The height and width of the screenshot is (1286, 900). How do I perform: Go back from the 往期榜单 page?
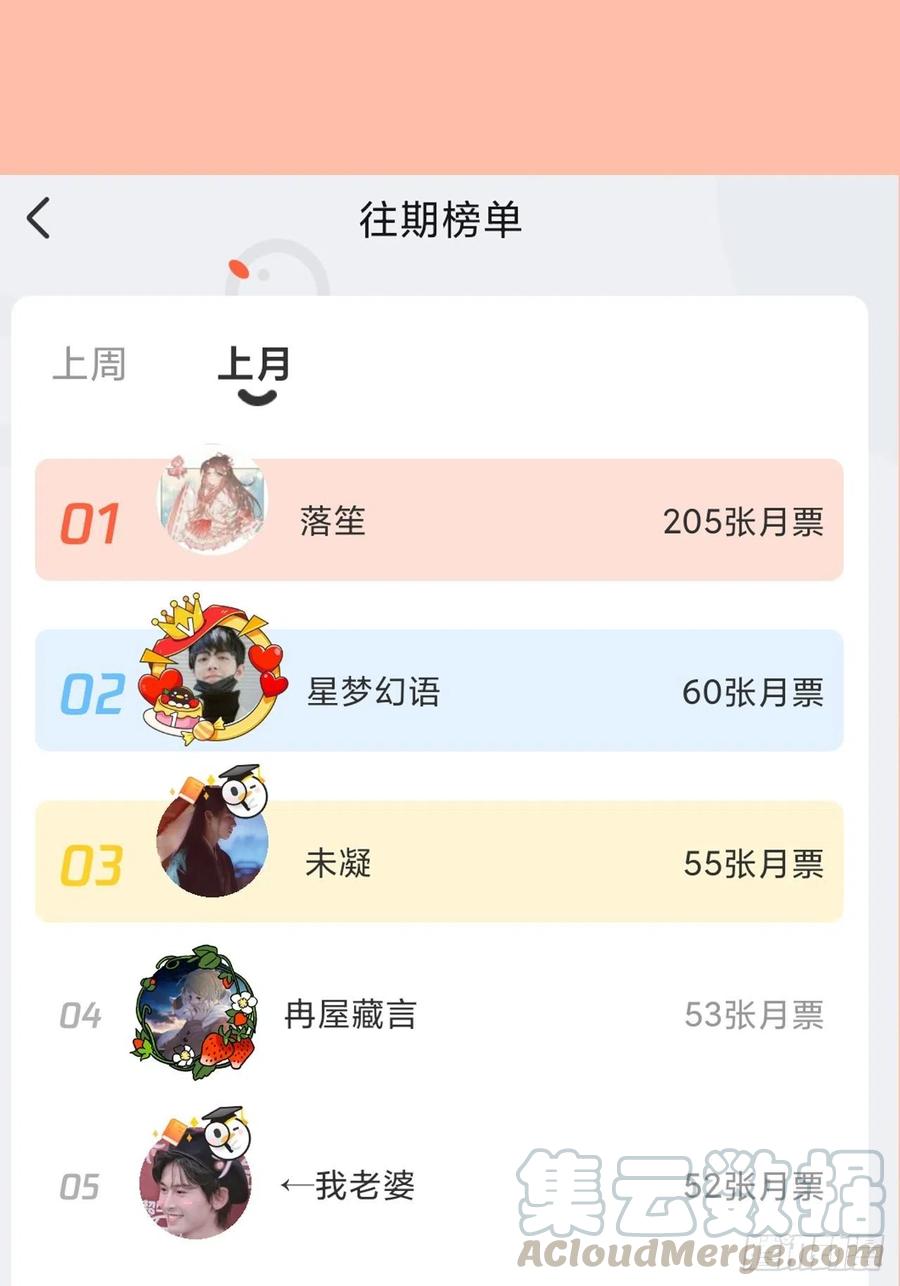pos(38,218)
